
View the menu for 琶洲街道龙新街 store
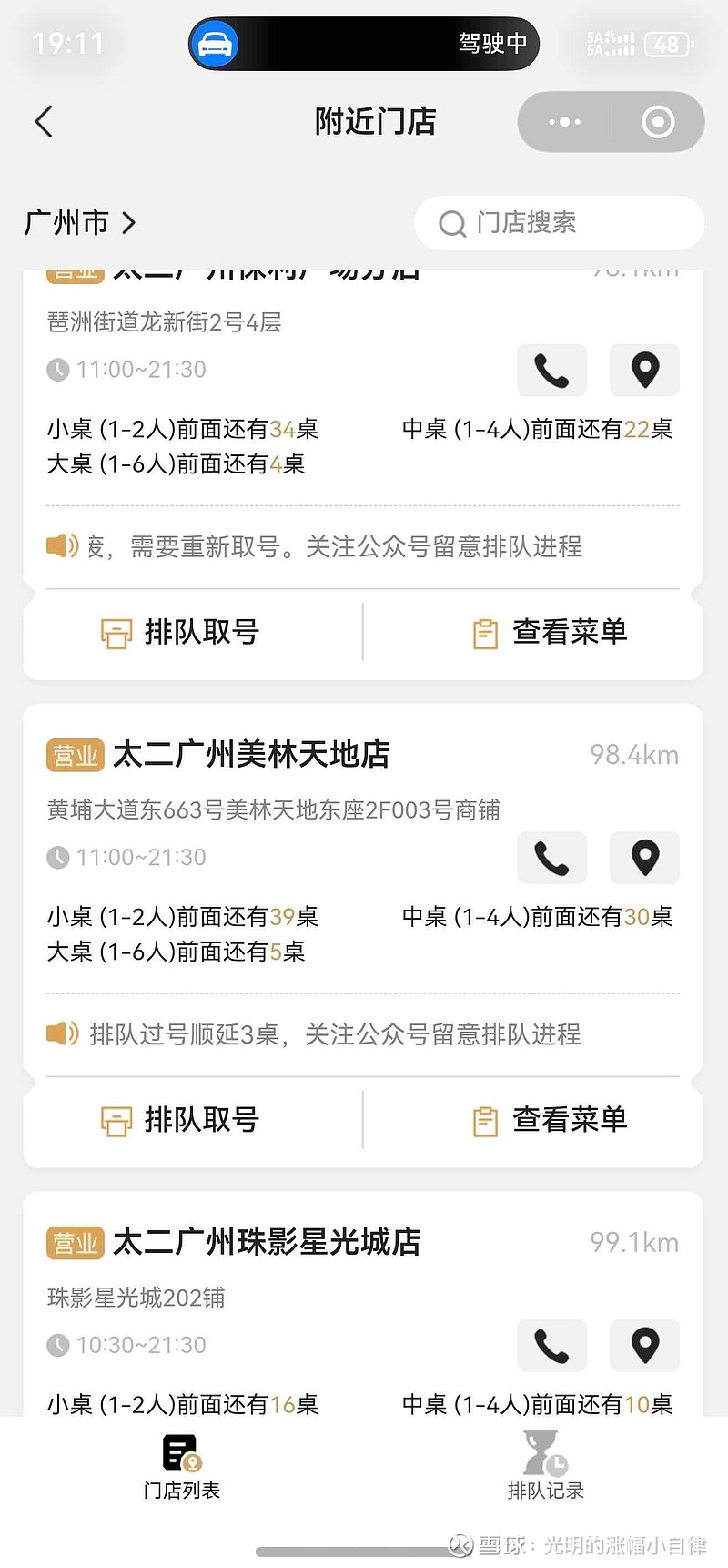(x=551, y=632)
